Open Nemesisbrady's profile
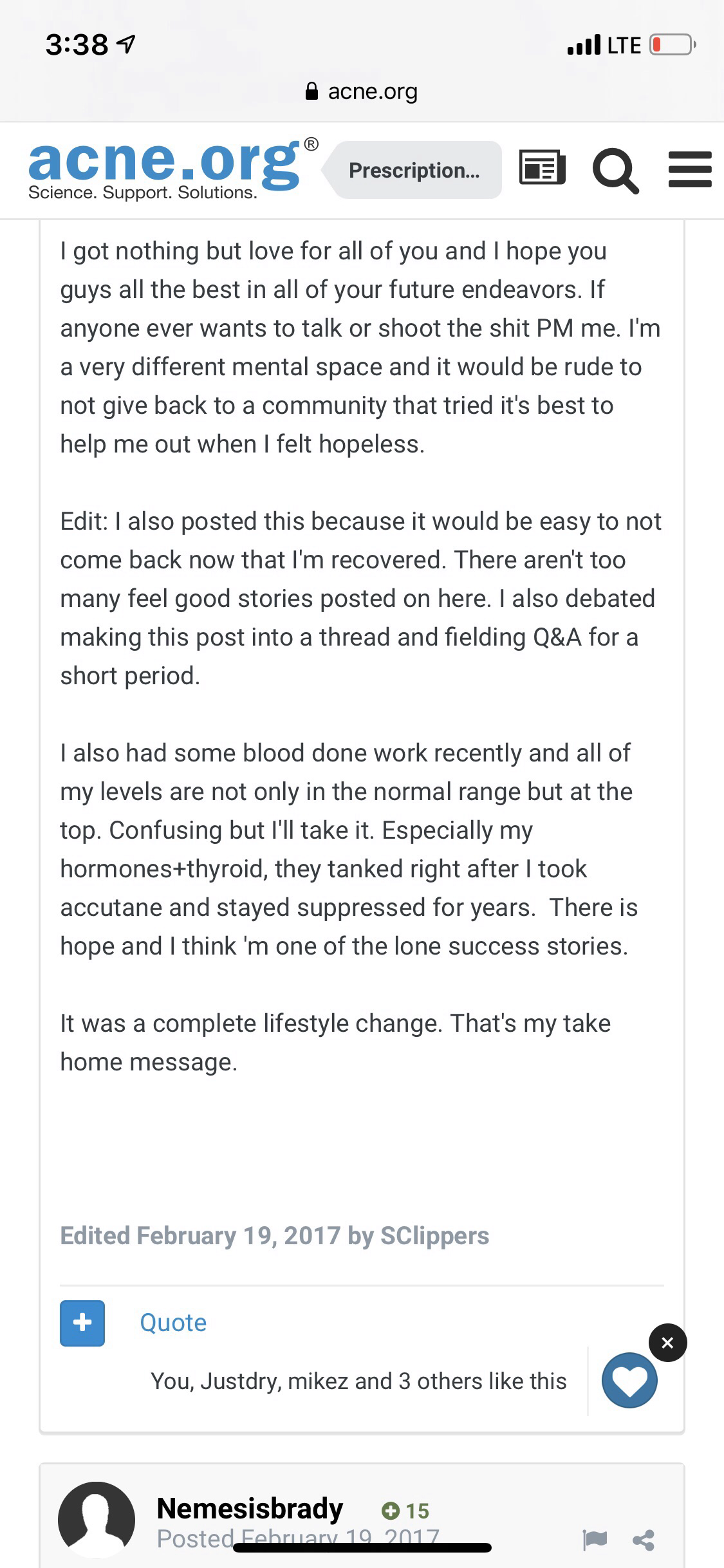This screenshot has width=724, height=1568. click(250, 1508)
